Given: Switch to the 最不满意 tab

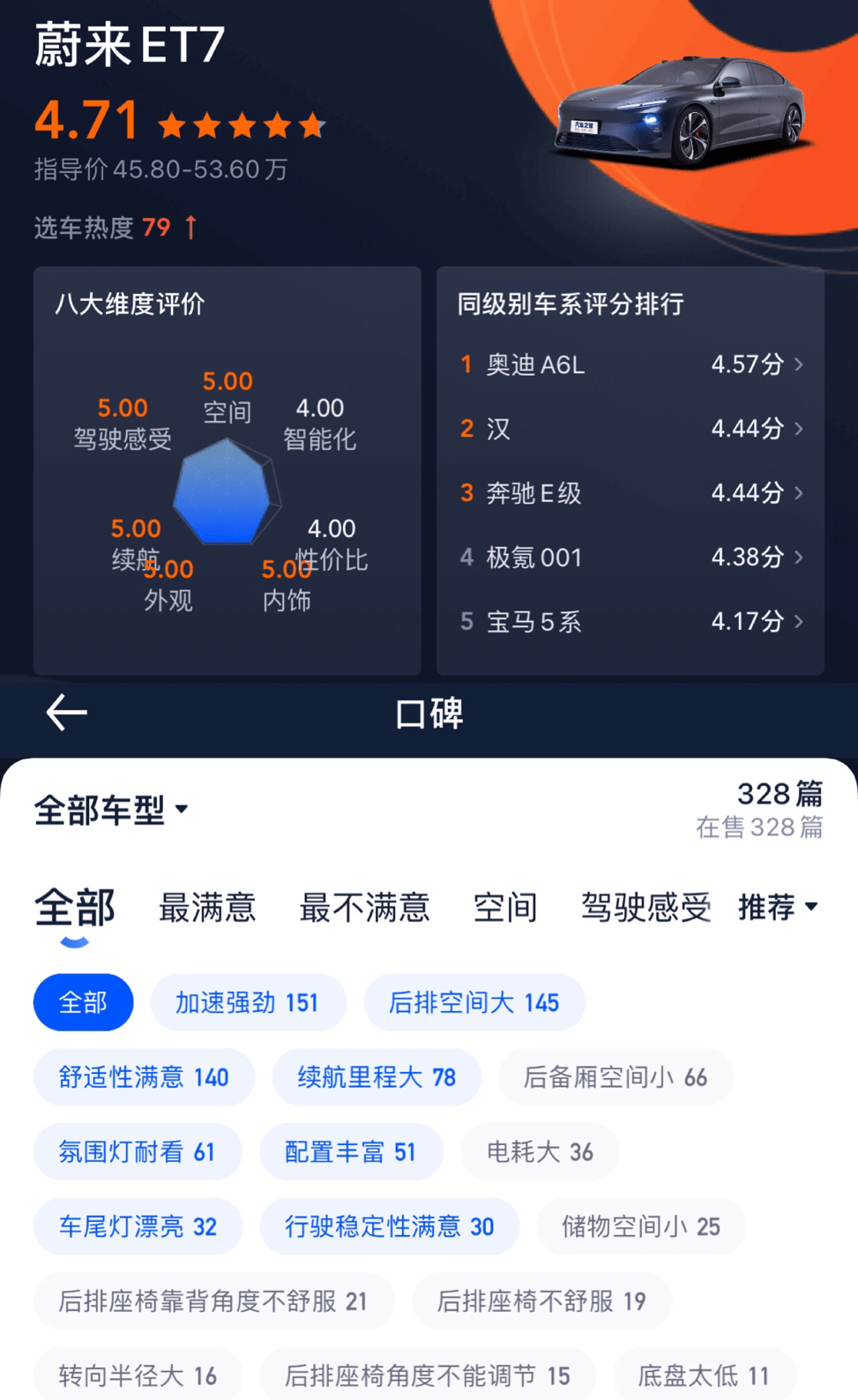Looking at the screenshot, I should tap(364, 908).
